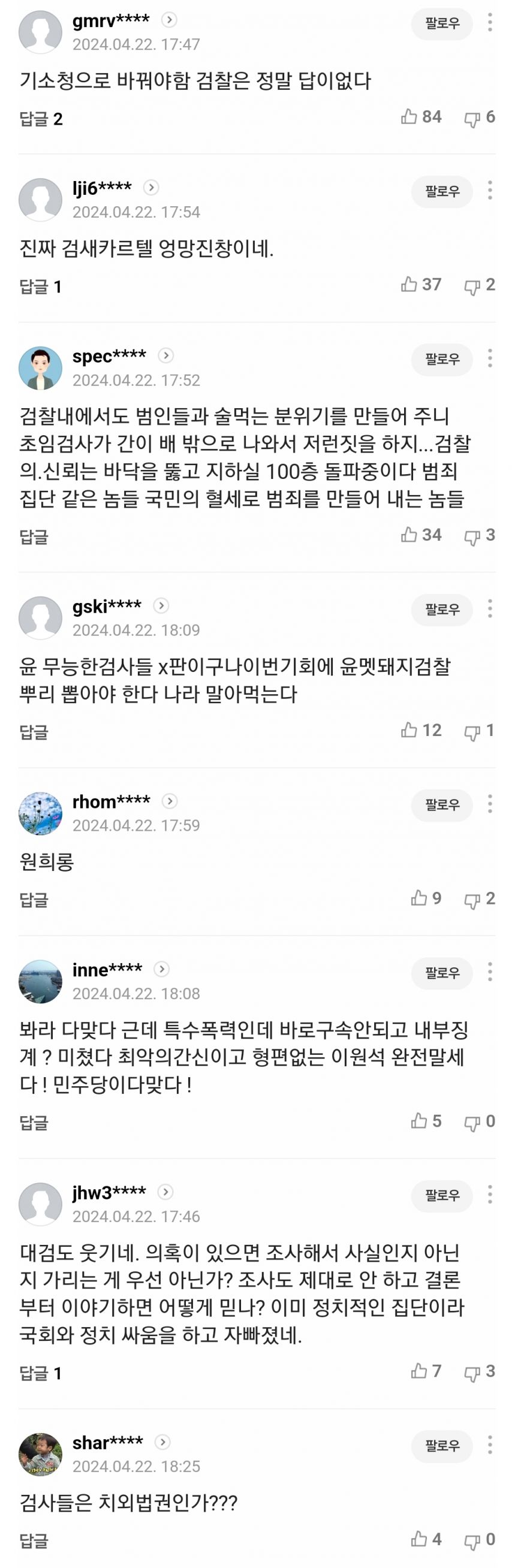Dislike the spec**** comment
The width and height of the screenshot is (512, 1568).
point(480,536)
